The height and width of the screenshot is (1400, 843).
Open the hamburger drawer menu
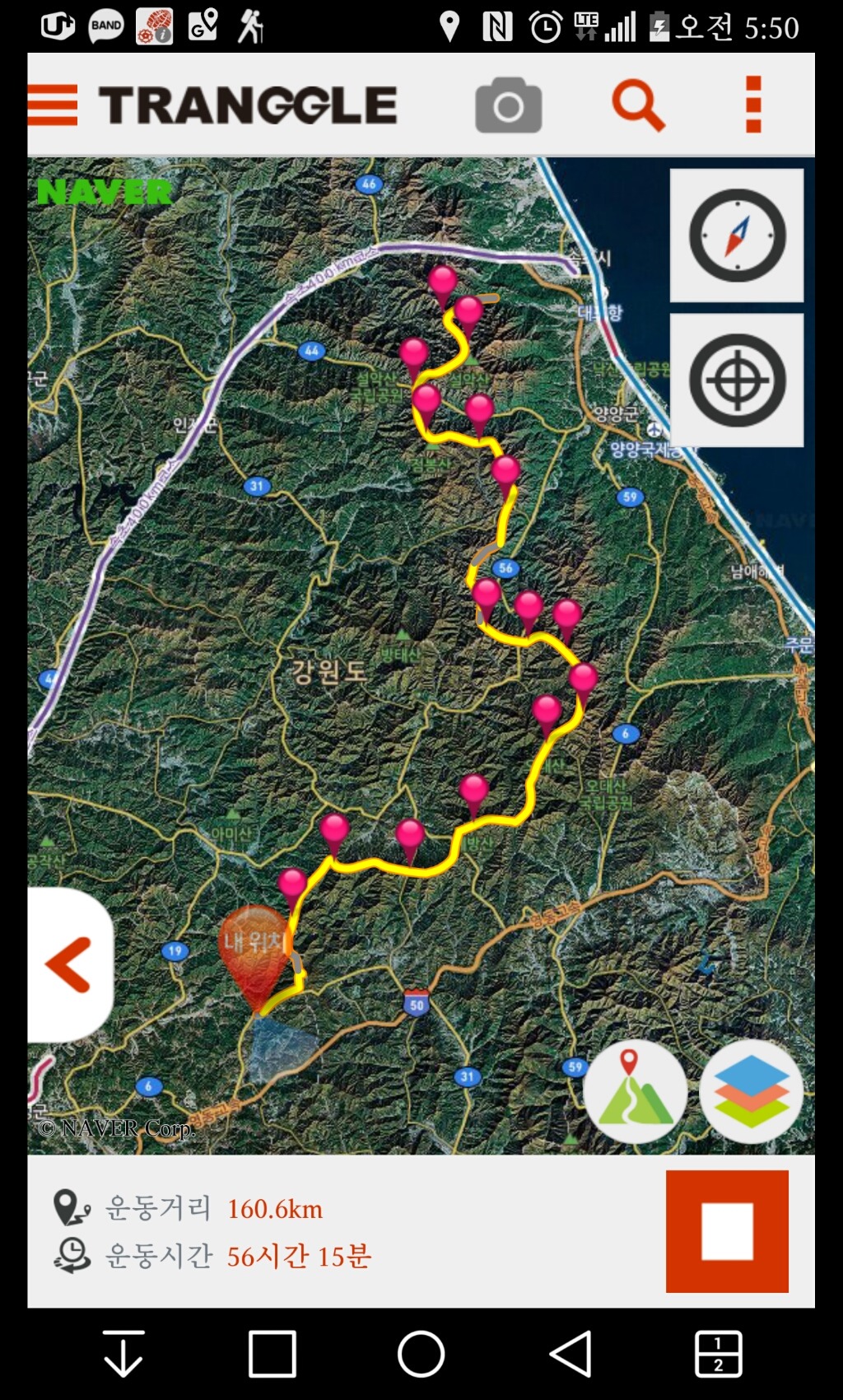click(x=53, y=105)
